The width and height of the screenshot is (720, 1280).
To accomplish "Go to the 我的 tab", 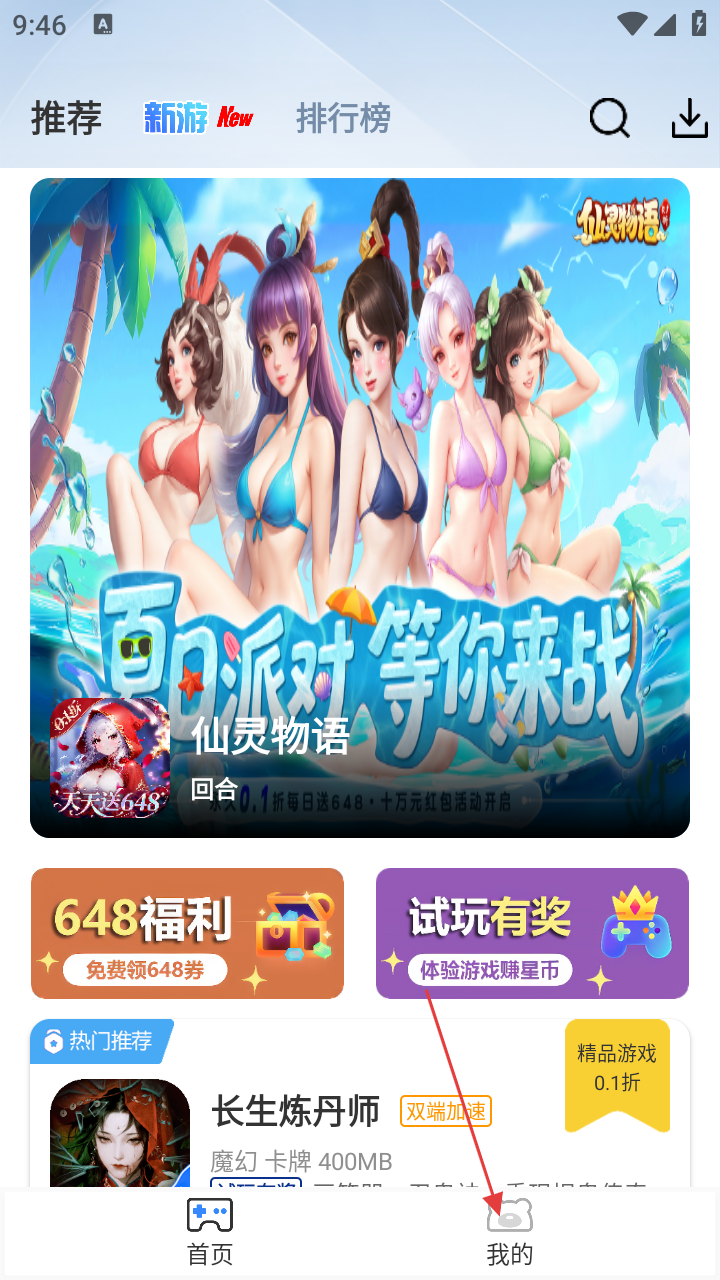I will tap(510, 1233).
